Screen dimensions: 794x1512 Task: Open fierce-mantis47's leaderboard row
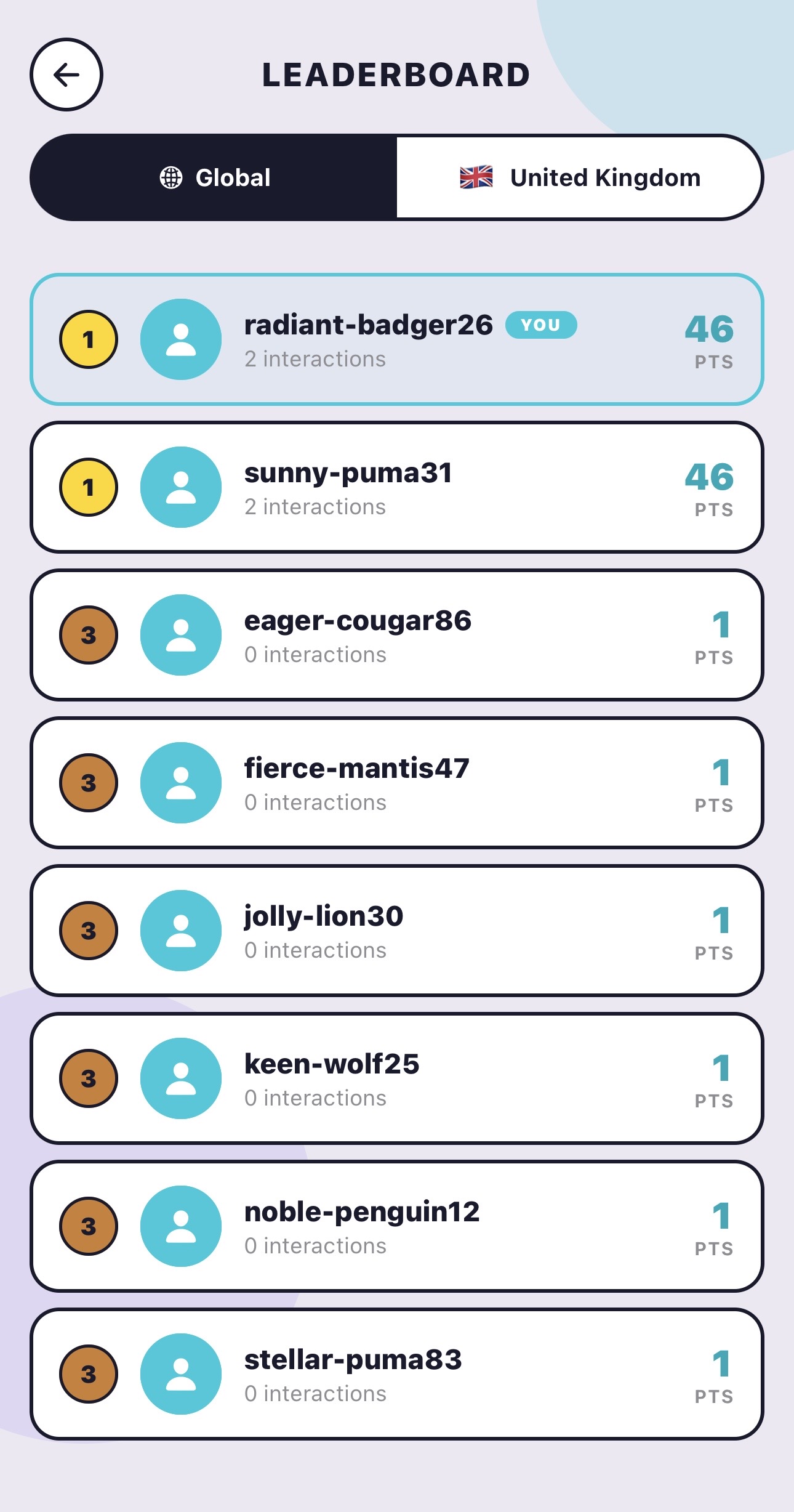pos(396,783)
